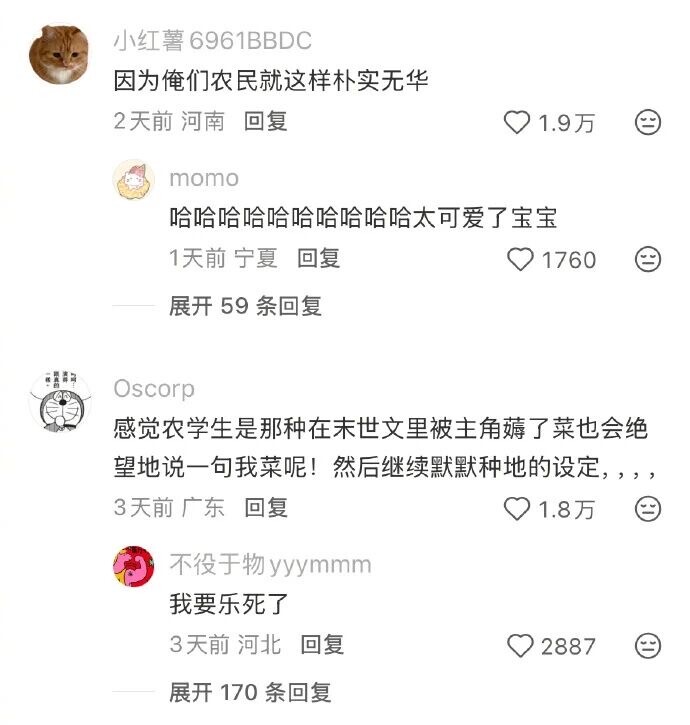View Oscorp's profile from the avatar
Screen dimensions: 690x725
pos(56,400)
